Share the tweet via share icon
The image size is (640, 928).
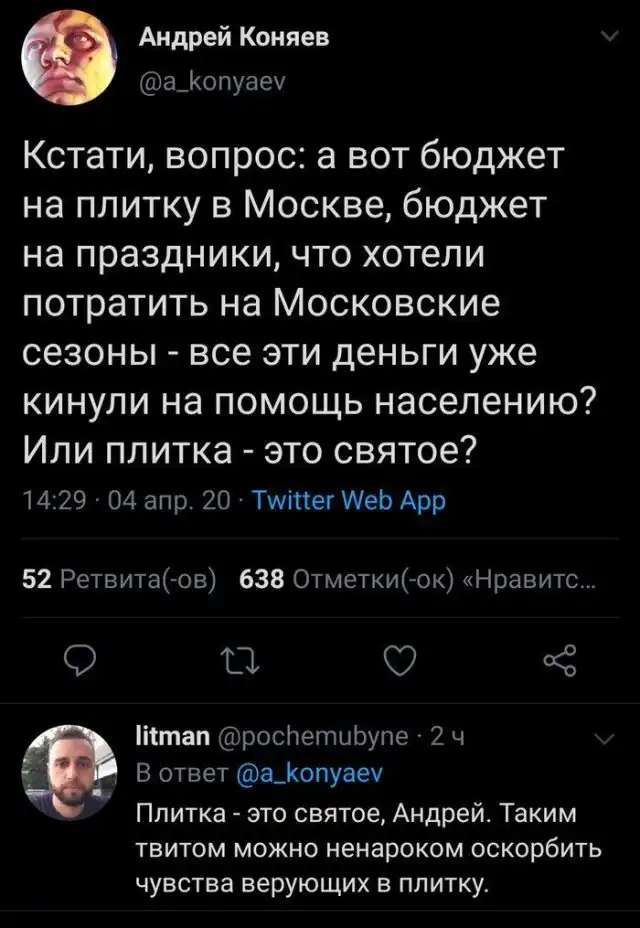pos(559,660)
